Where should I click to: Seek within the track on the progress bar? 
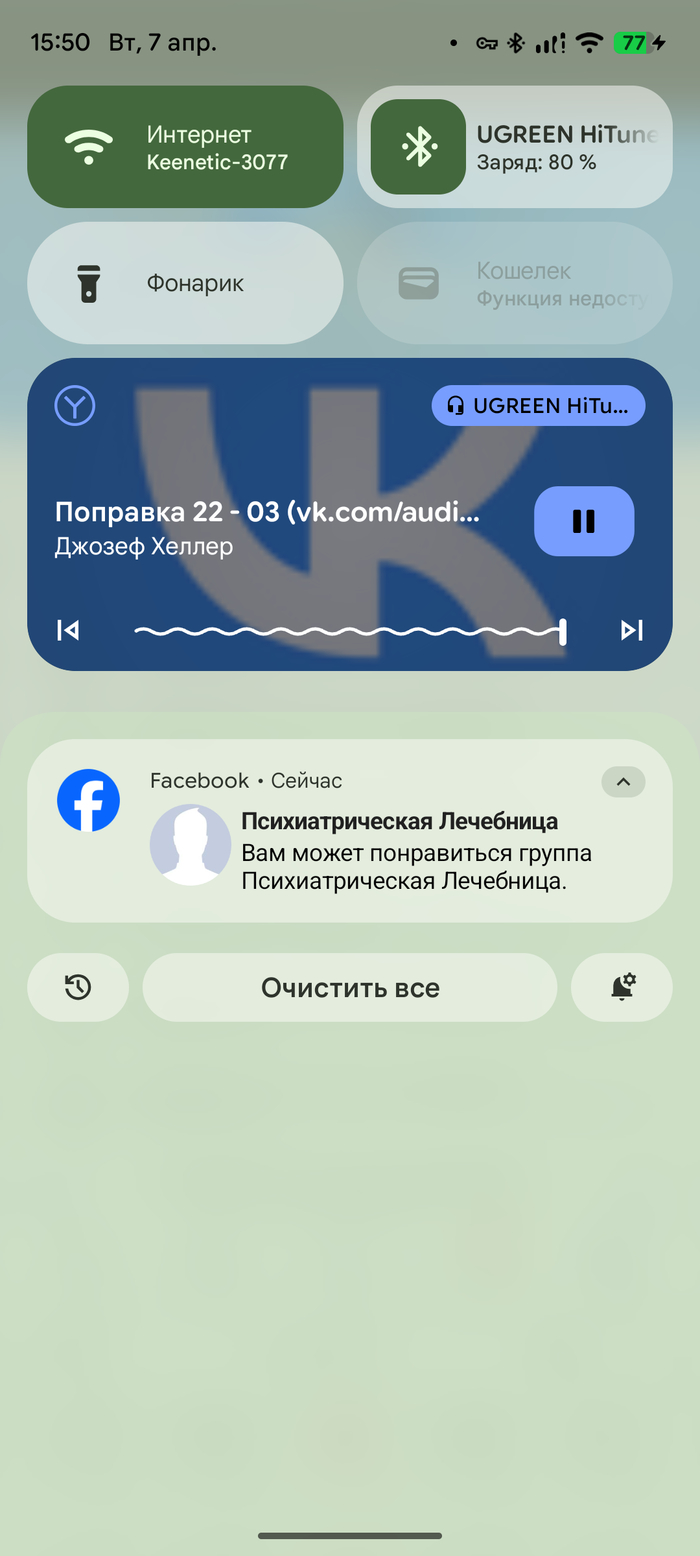tap(350, 631)
